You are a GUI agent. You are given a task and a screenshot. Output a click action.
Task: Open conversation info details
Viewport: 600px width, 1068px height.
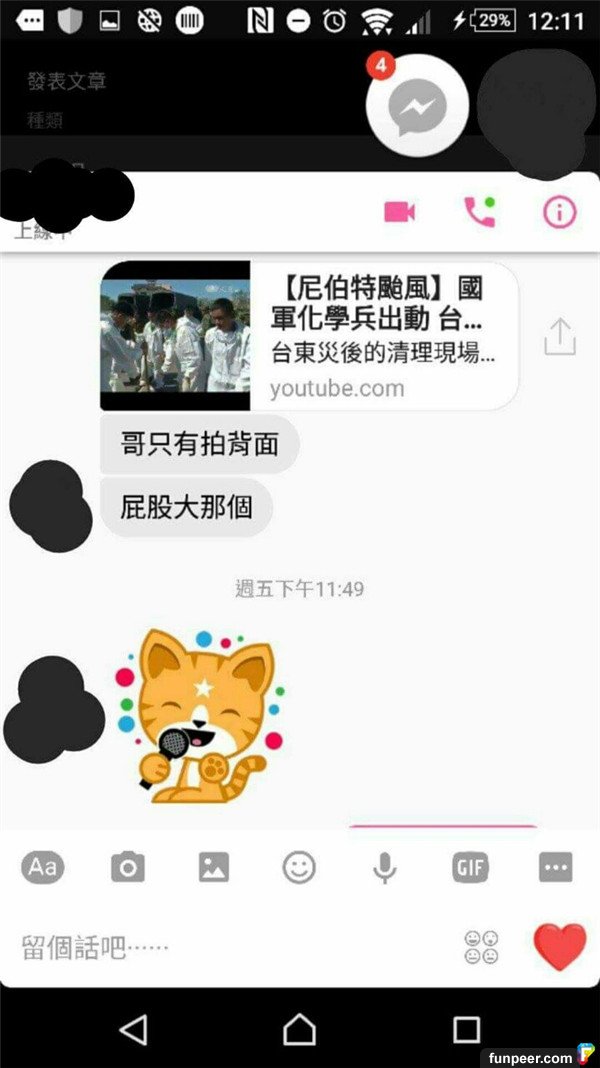tap(559, 212)
